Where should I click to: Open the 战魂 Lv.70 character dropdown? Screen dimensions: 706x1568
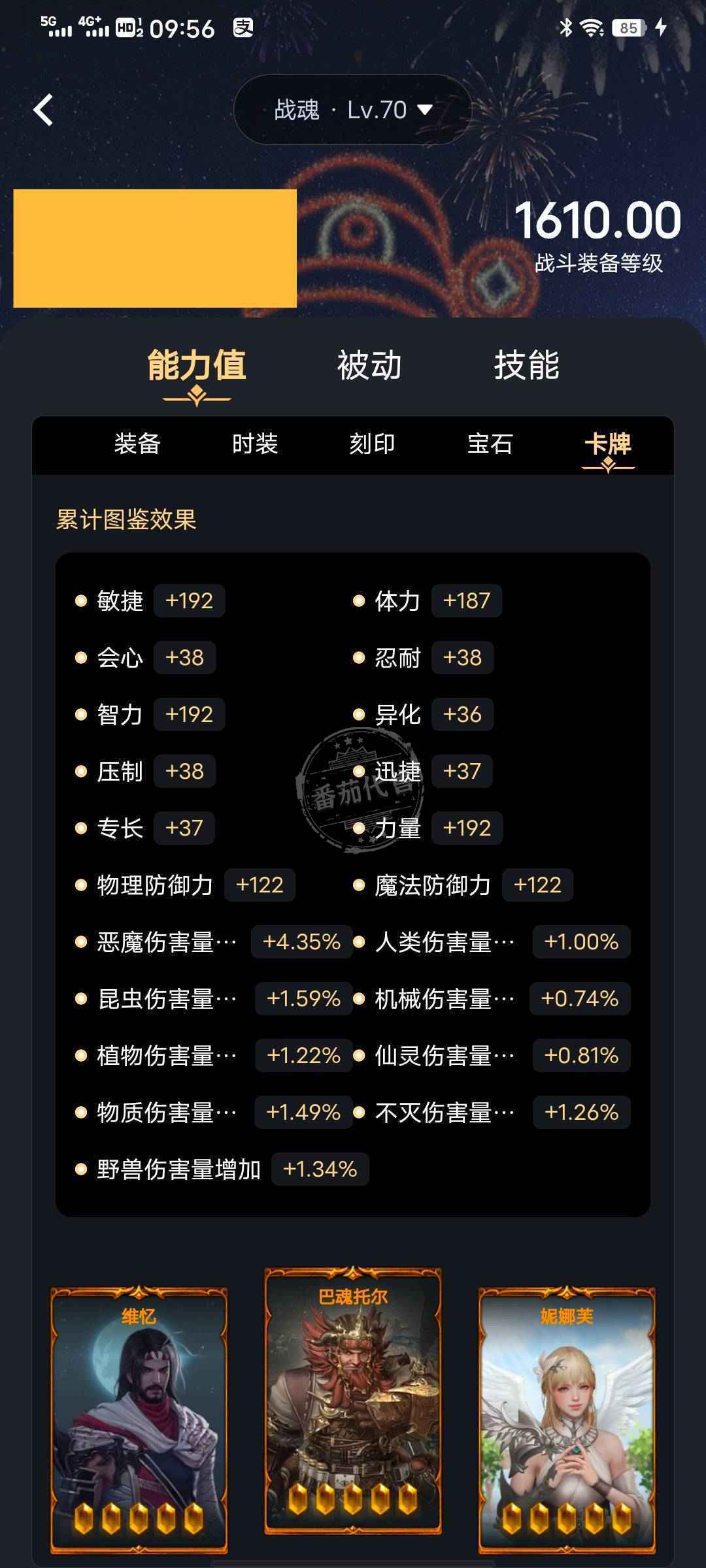click(352, 110)
